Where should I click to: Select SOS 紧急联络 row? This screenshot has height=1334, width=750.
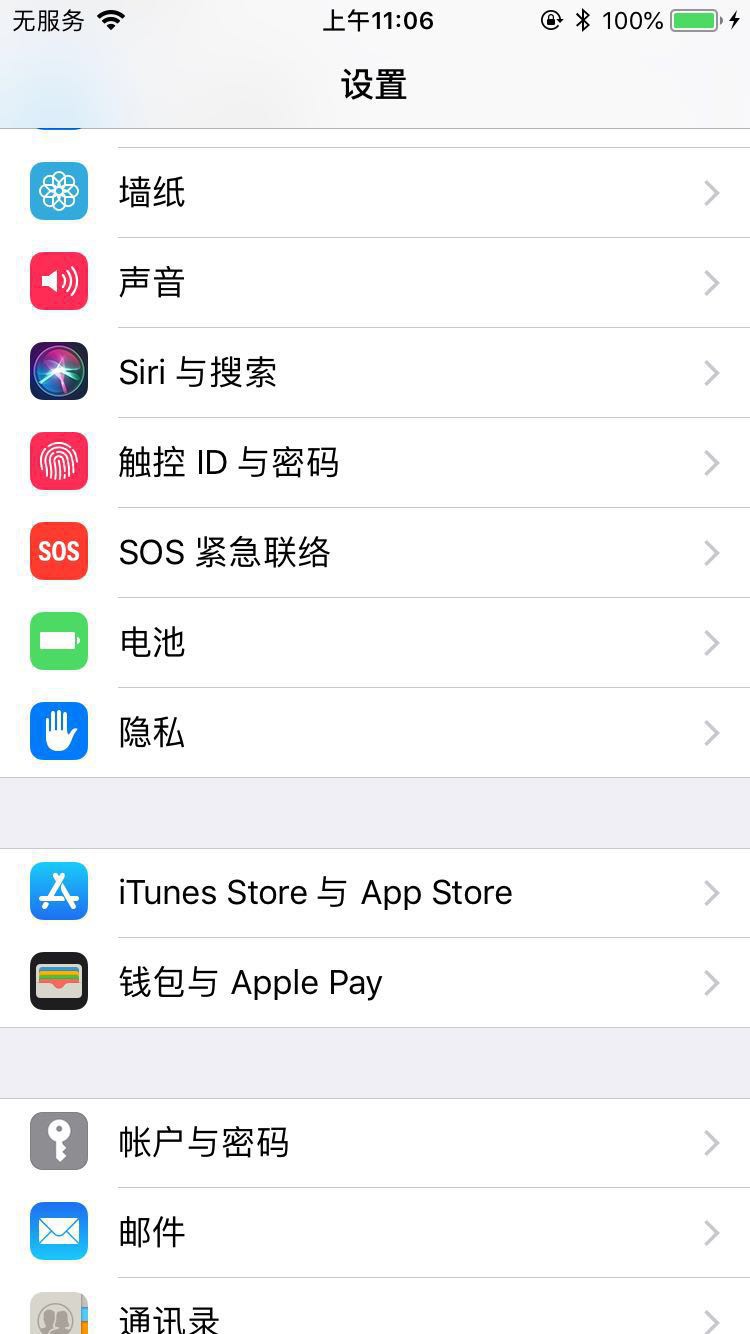coord(375,552)
